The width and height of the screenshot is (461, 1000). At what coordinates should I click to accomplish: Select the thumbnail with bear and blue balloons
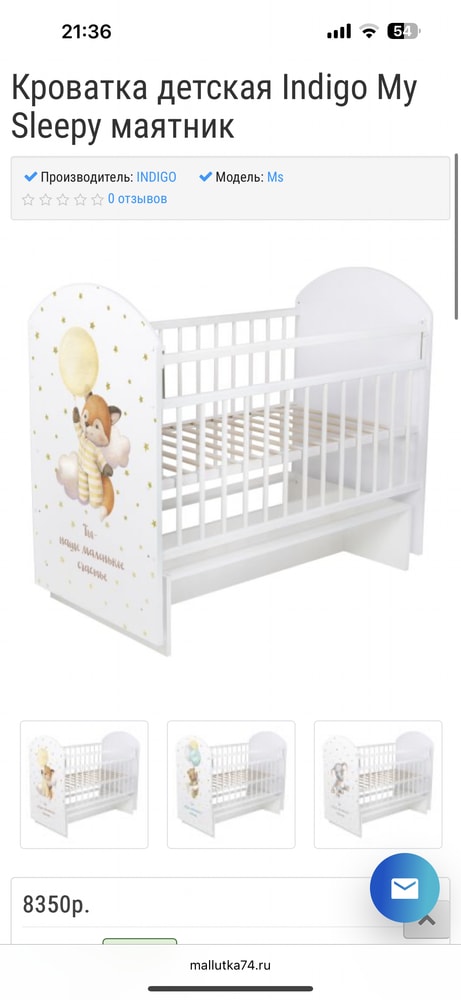231,784
